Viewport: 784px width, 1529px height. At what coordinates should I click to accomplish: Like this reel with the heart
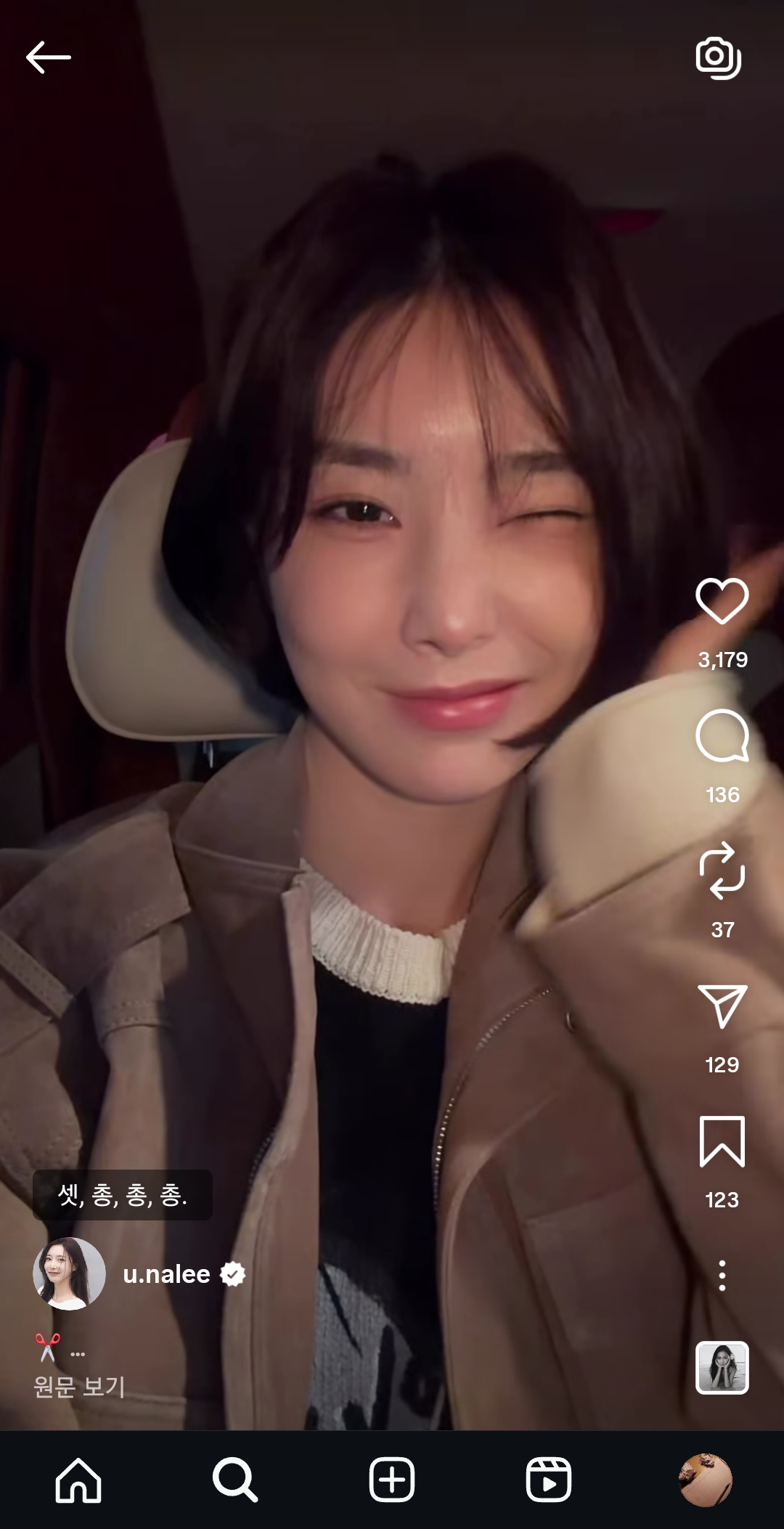722,601
